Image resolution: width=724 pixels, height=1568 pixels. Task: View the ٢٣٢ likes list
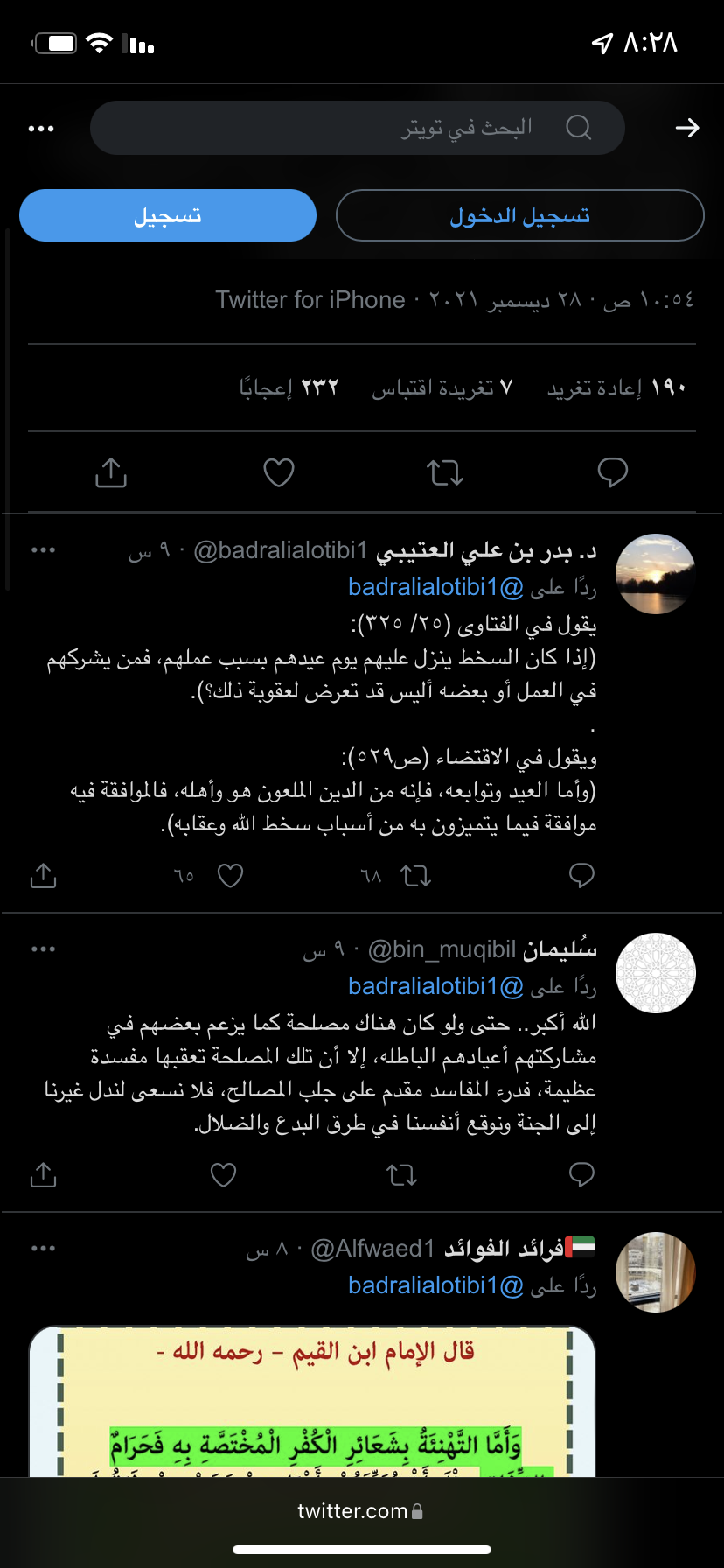[x=289, y=388]
